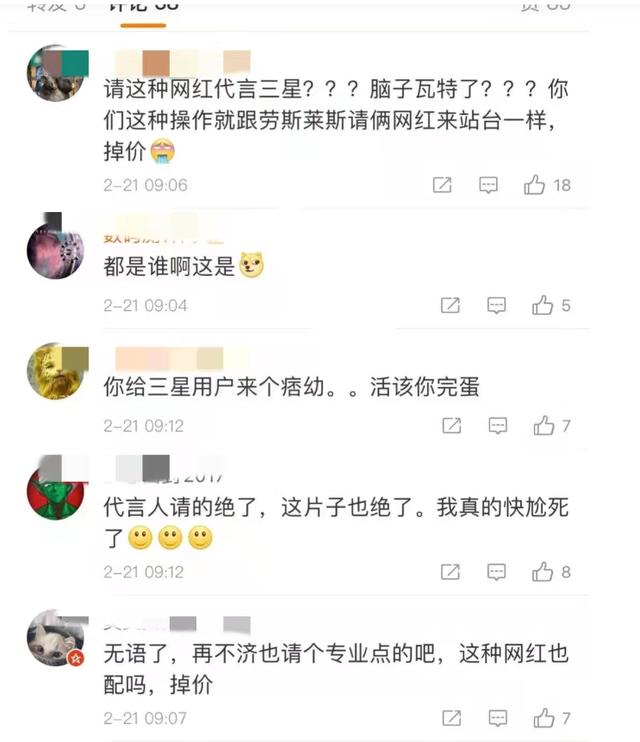Like the comment "代言人请的绝了"

click(543, 572)
